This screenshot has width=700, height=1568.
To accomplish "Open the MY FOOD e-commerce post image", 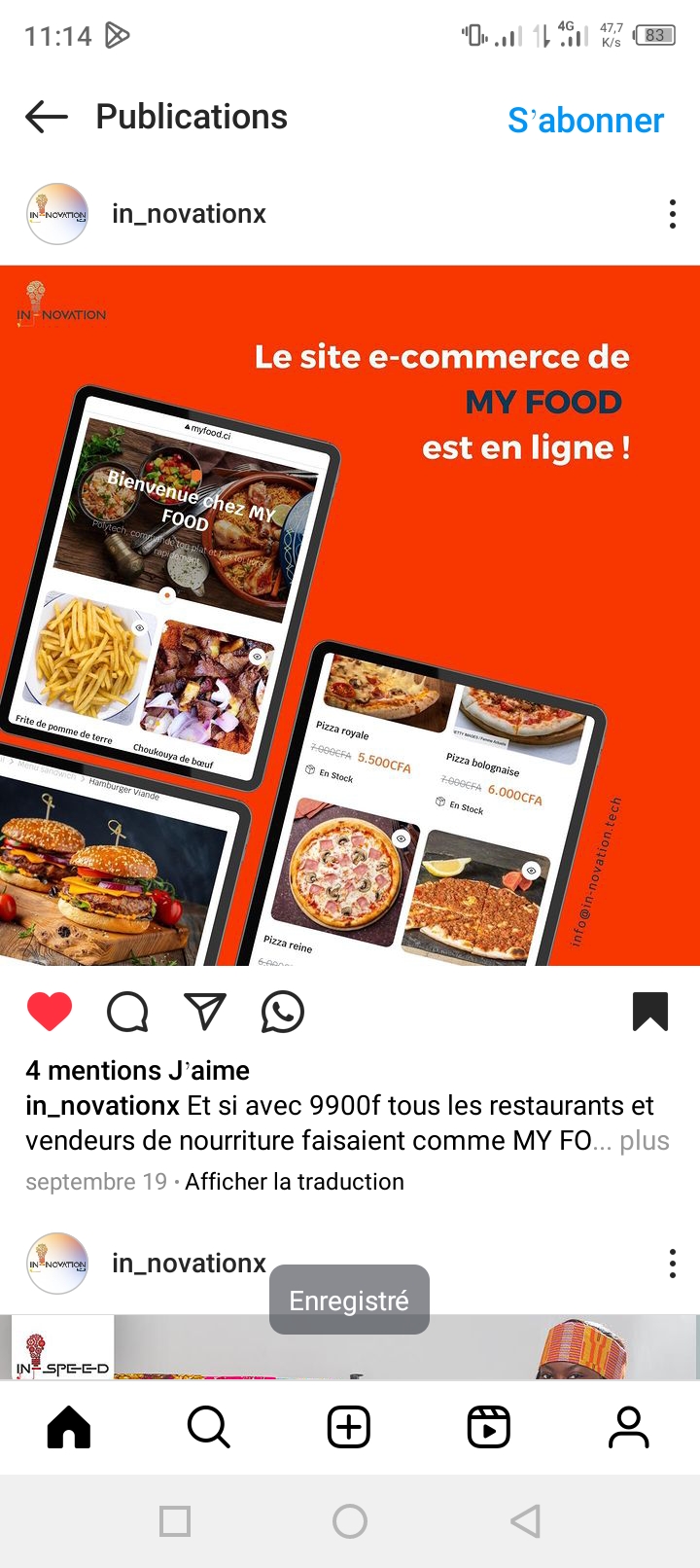I will tap(350, 615).
